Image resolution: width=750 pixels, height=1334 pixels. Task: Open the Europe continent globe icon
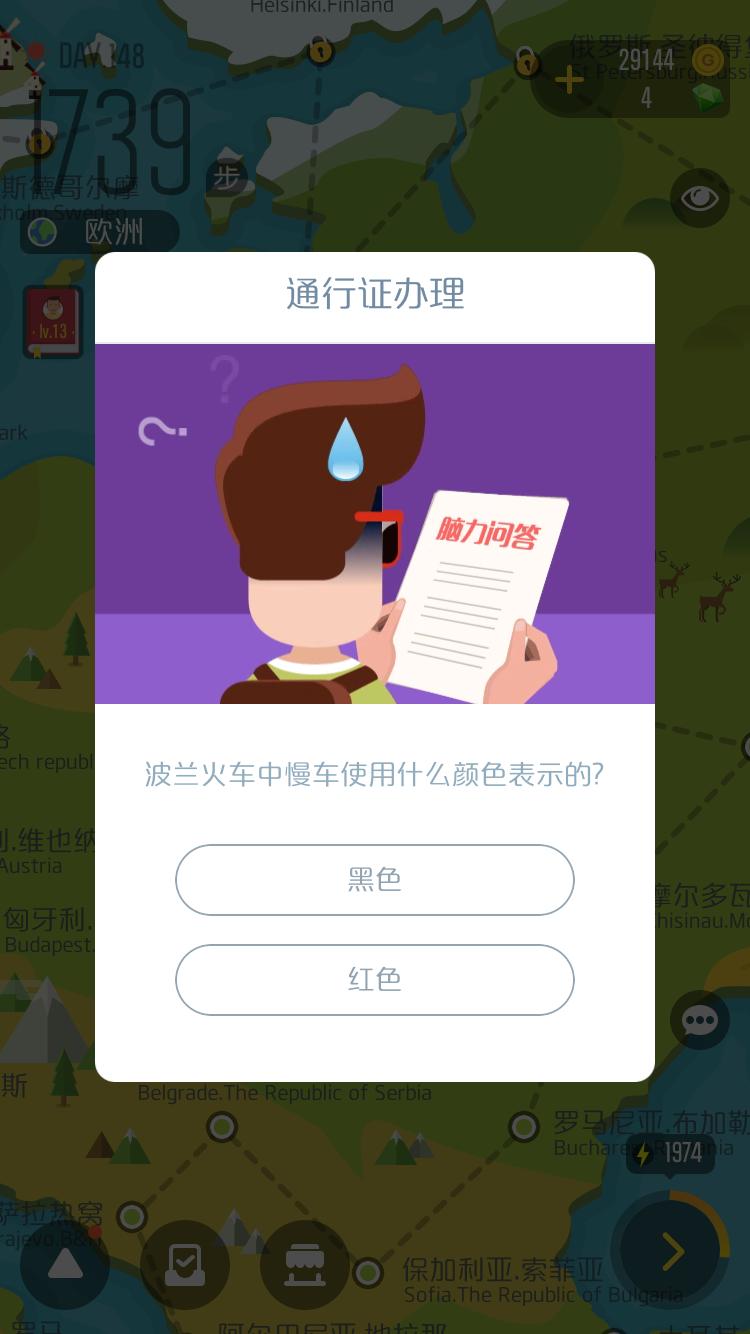tap(41, 231)
